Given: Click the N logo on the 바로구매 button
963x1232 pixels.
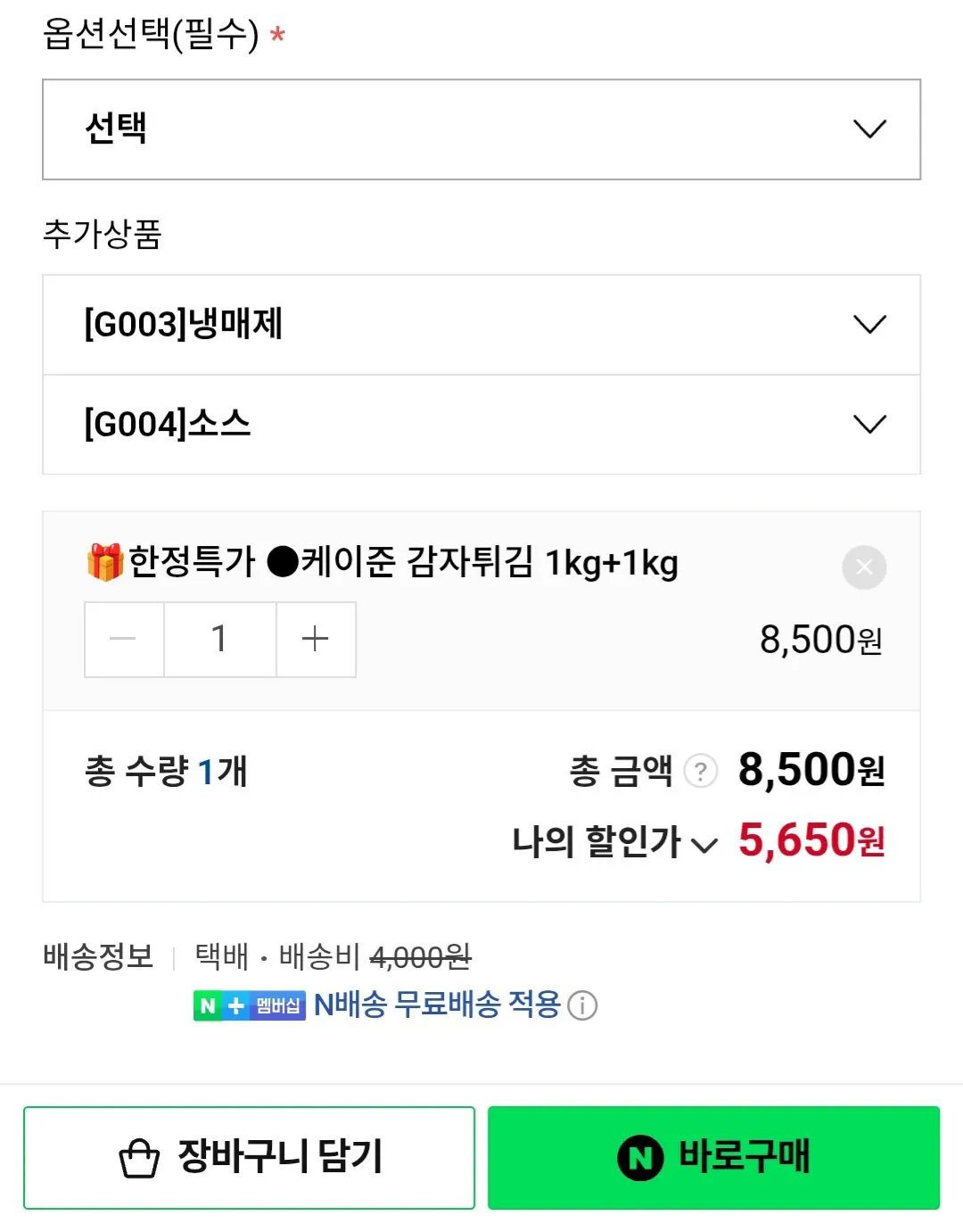Looking at the screenshot, I should pos(638,1157).
